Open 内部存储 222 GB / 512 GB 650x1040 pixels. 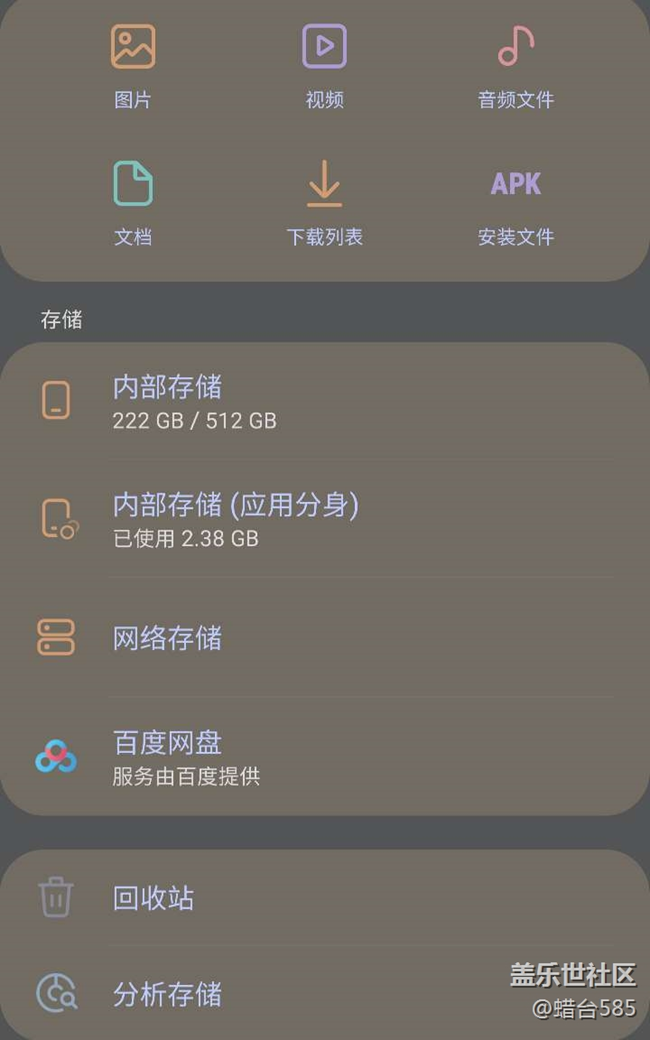pyautogui.click(x=325, y=401)
